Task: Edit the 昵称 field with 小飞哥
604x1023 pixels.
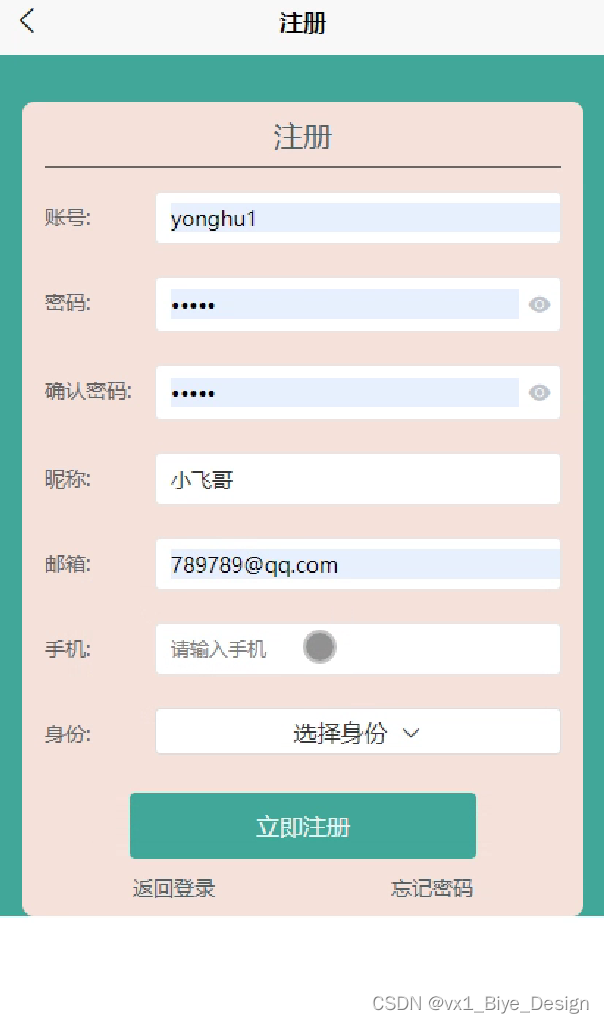Action: point(357,479)
